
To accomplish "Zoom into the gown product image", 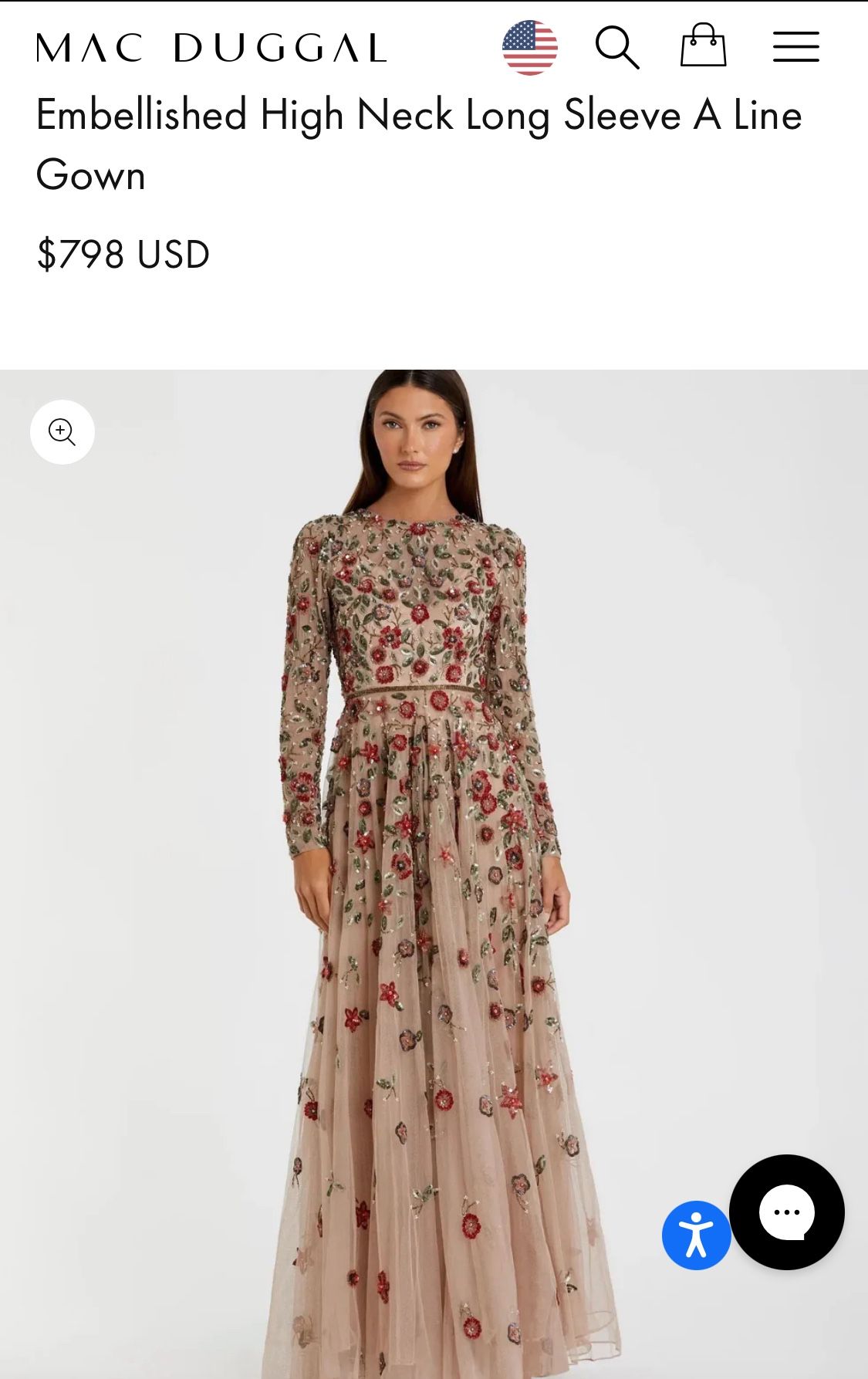I will 62,432.
